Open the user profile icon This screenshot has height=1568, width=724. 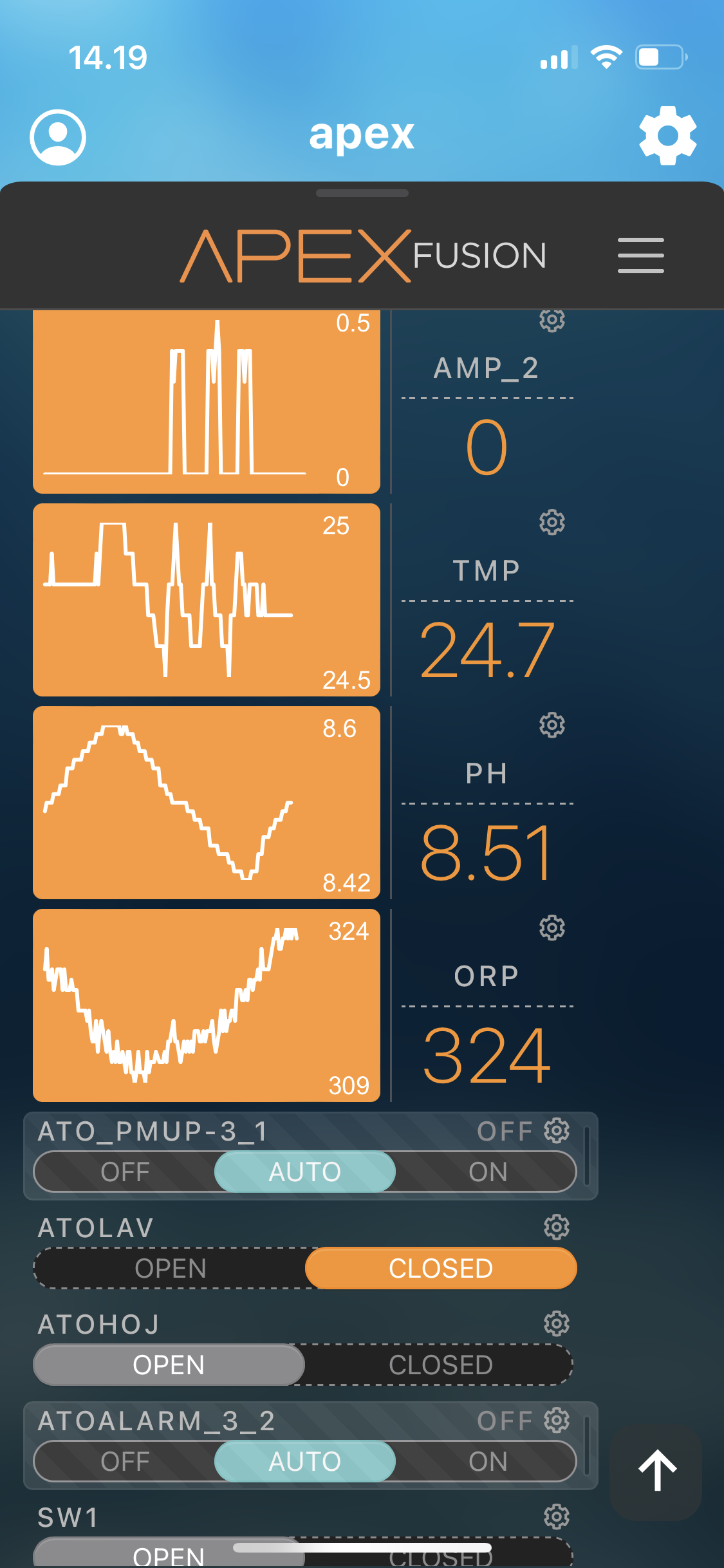click(x=58, y=137)
